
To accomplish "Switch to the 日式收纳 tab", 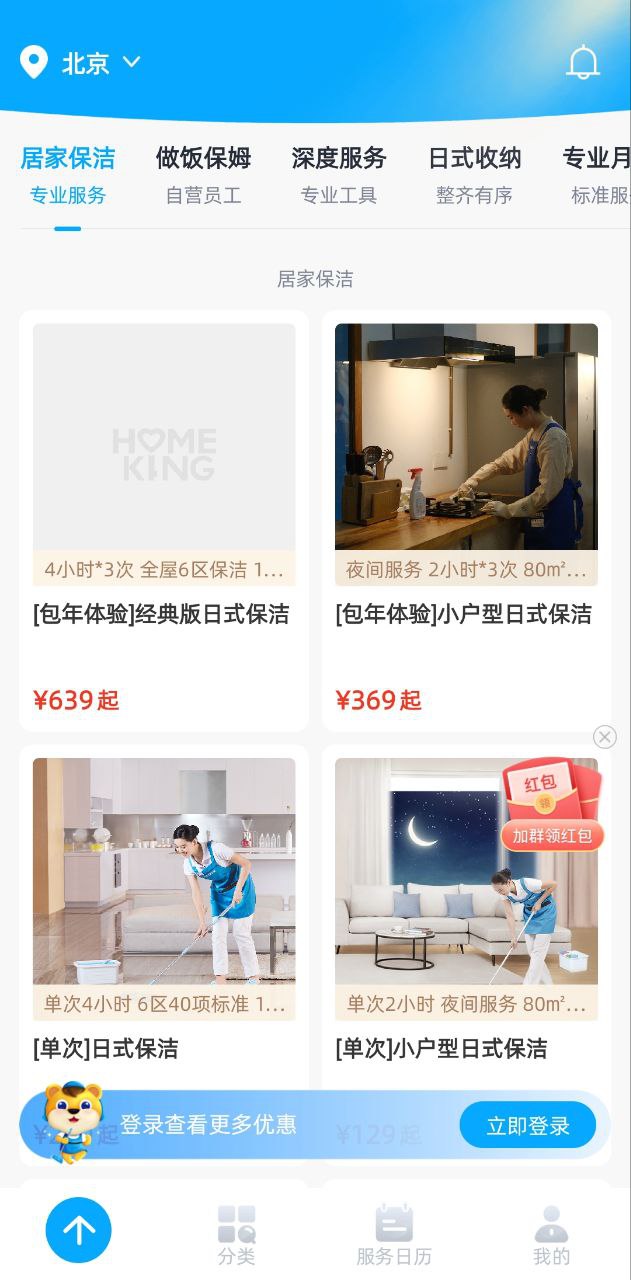I will [x=474, y=173].
